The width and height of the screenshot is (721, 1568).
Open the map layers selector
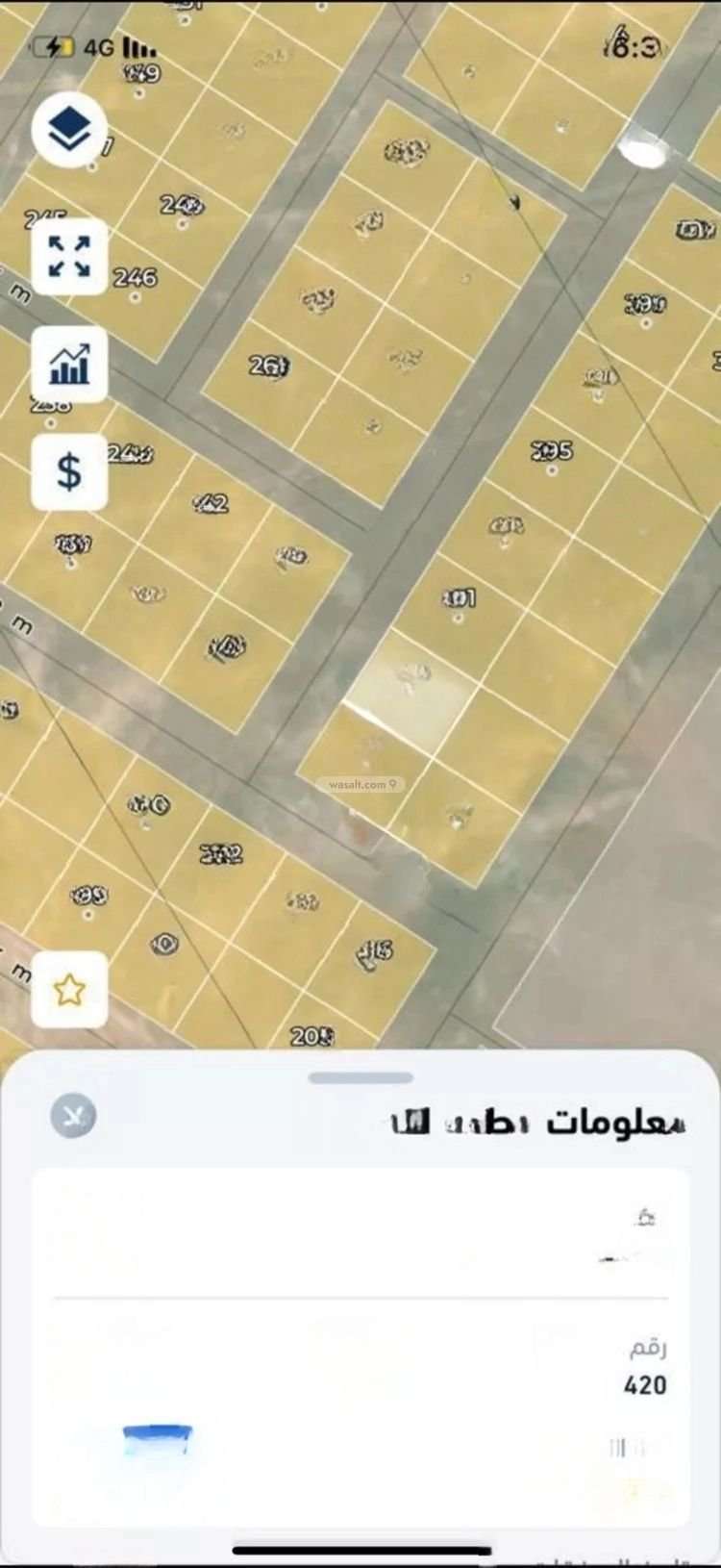(x=68, y=130)
